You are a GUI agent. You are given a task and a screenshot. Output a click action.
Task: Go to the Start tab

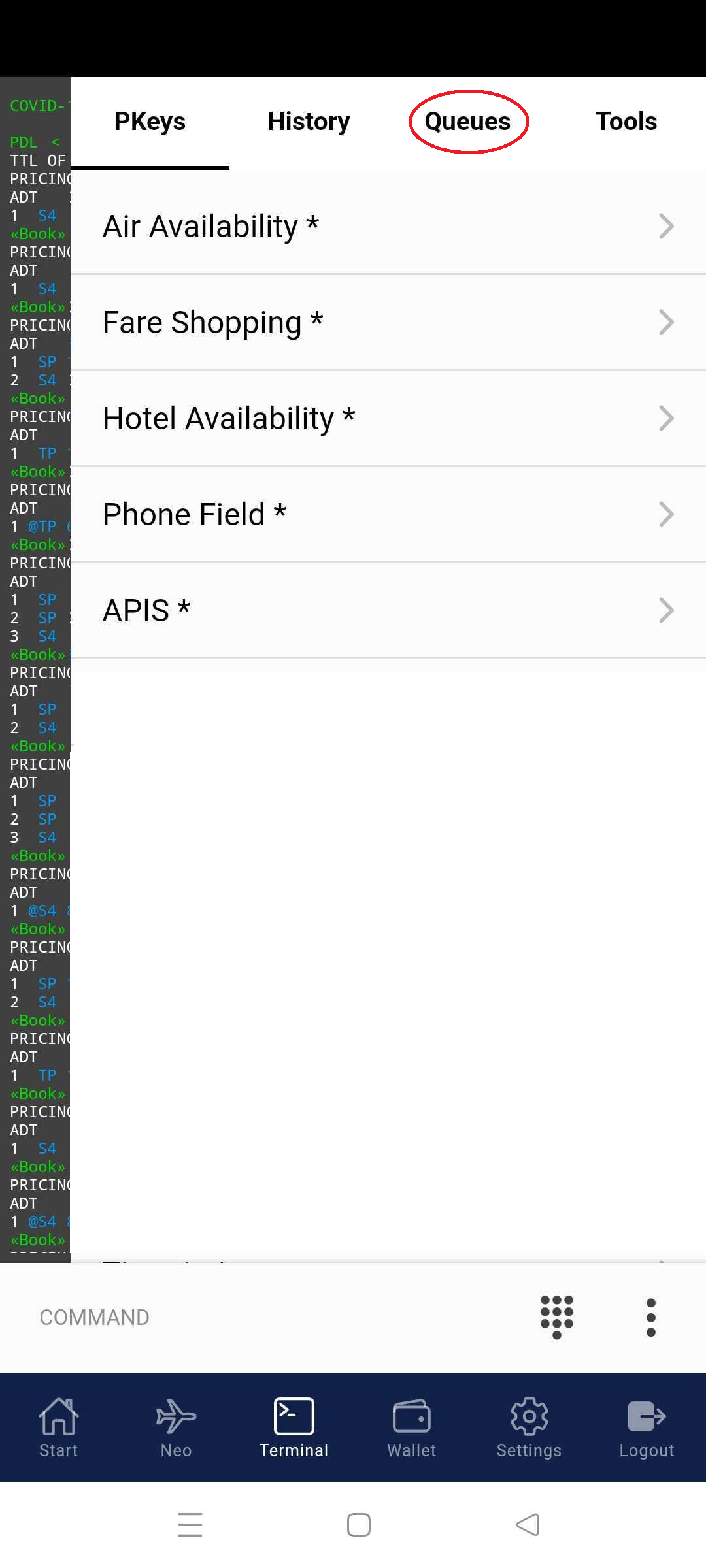[59, 1428]
